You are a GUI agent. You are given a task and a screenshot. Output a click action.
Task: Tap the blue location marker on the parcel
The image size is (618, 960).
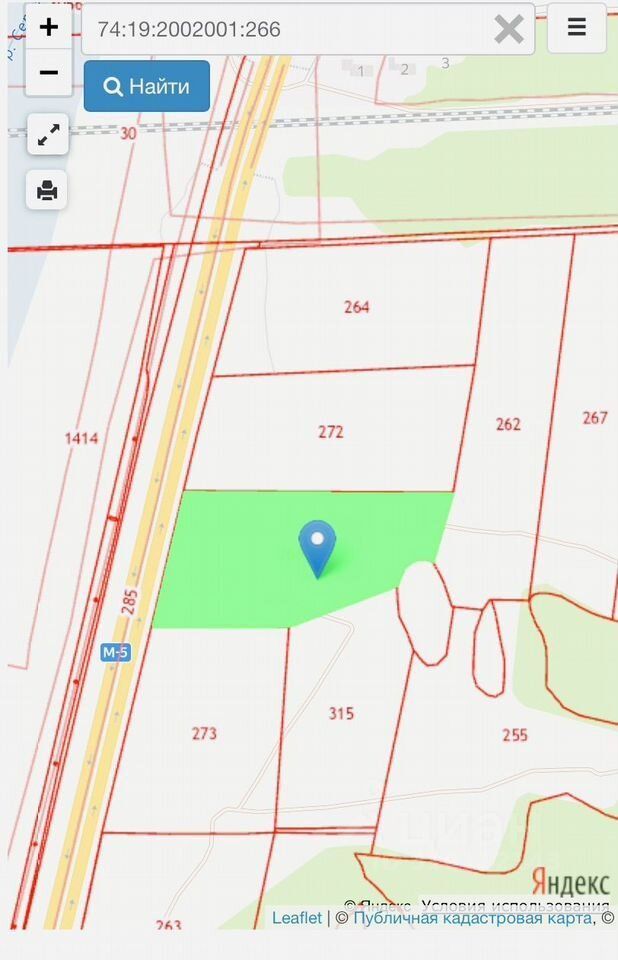(317, 547)
